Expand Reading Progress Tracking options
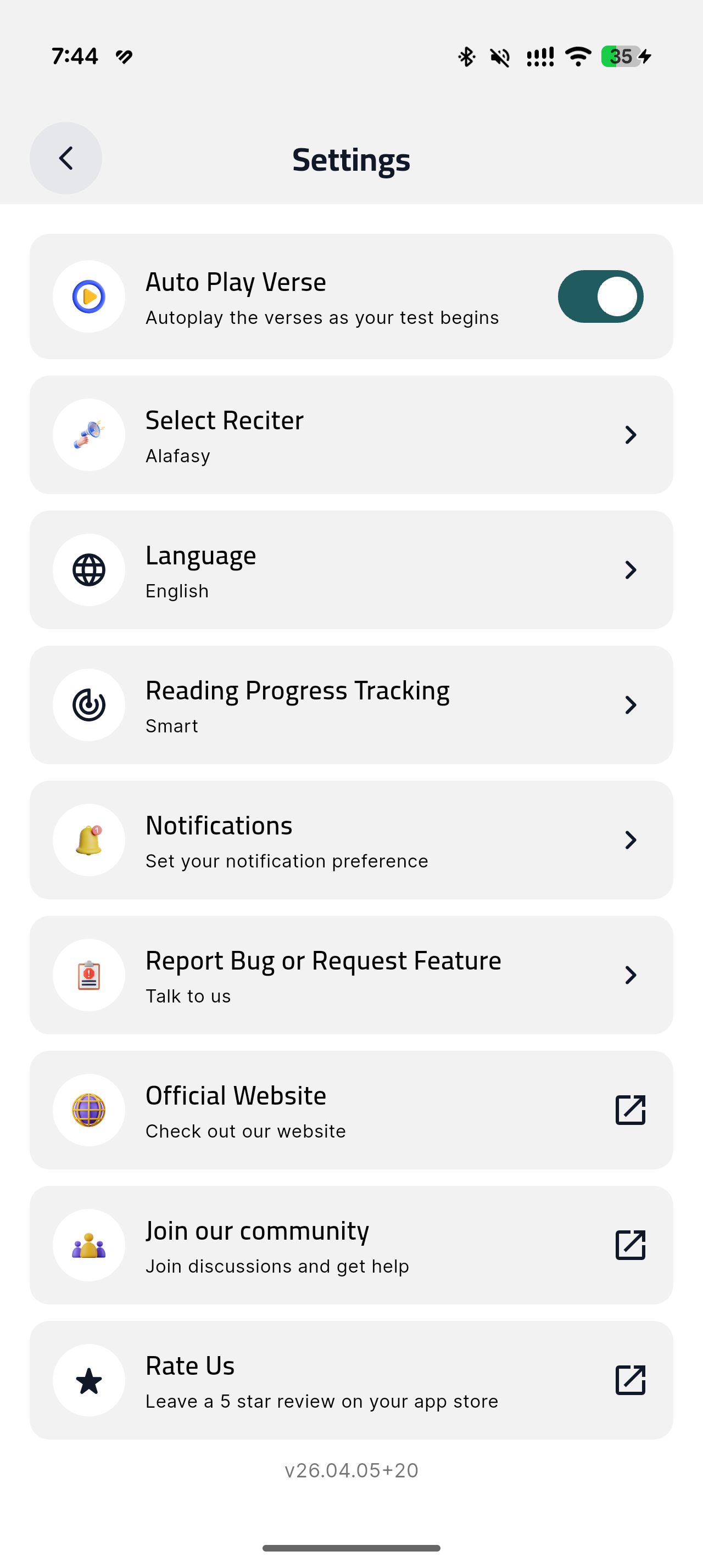 pyautogui.click(x=631, y=705)
